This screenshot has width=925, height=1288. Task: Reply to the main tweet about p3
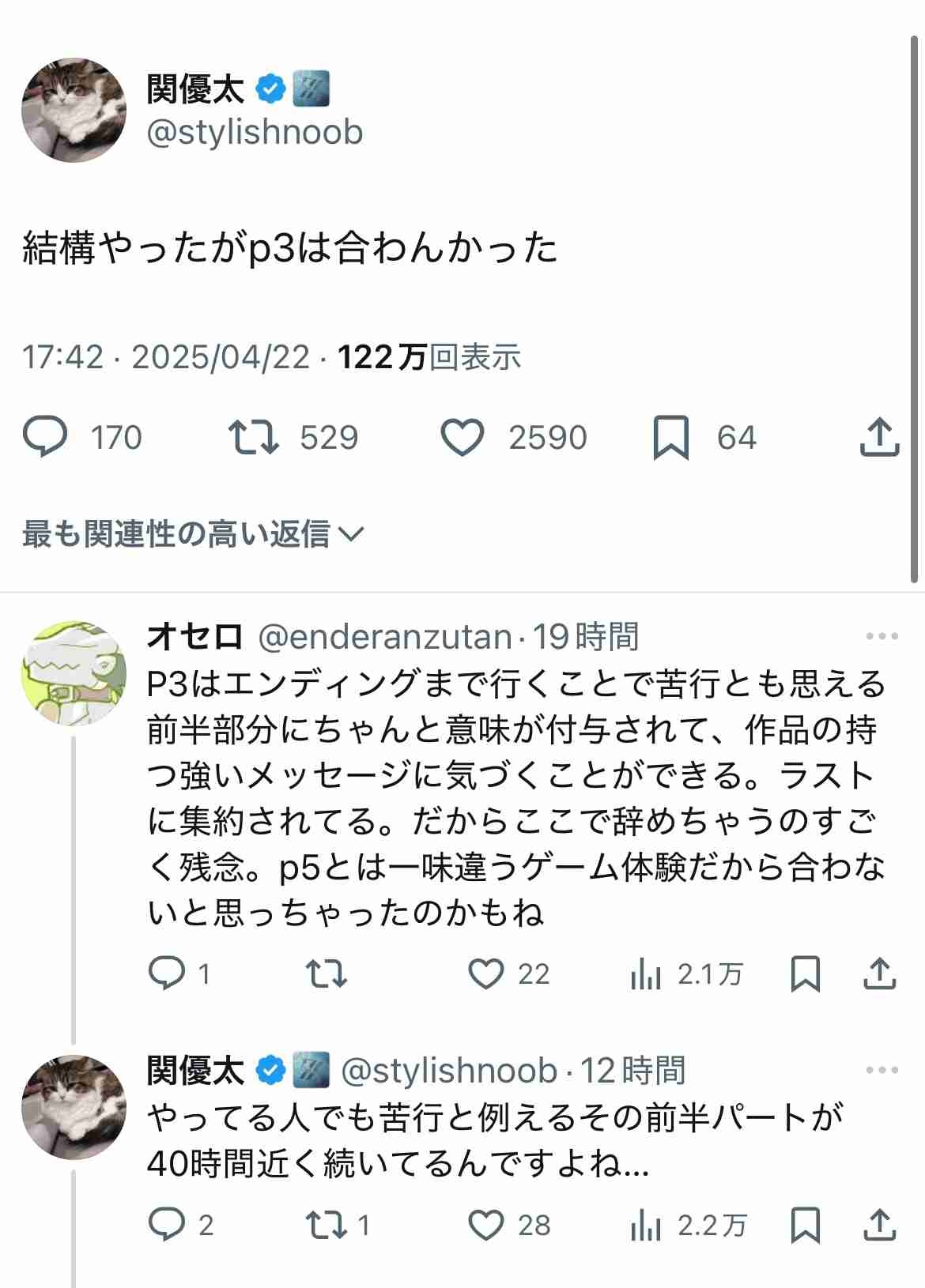click(x=45, y=437)
